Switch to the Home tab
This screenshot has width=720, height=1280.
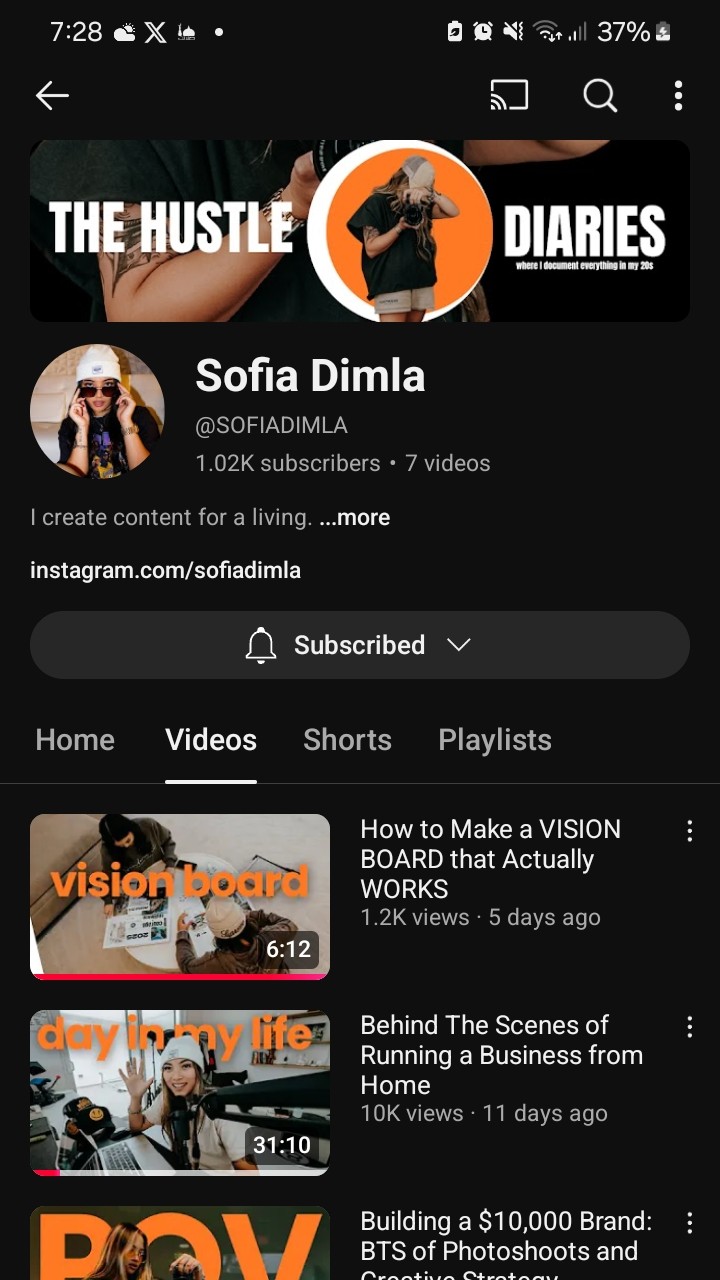pos(75,740)
